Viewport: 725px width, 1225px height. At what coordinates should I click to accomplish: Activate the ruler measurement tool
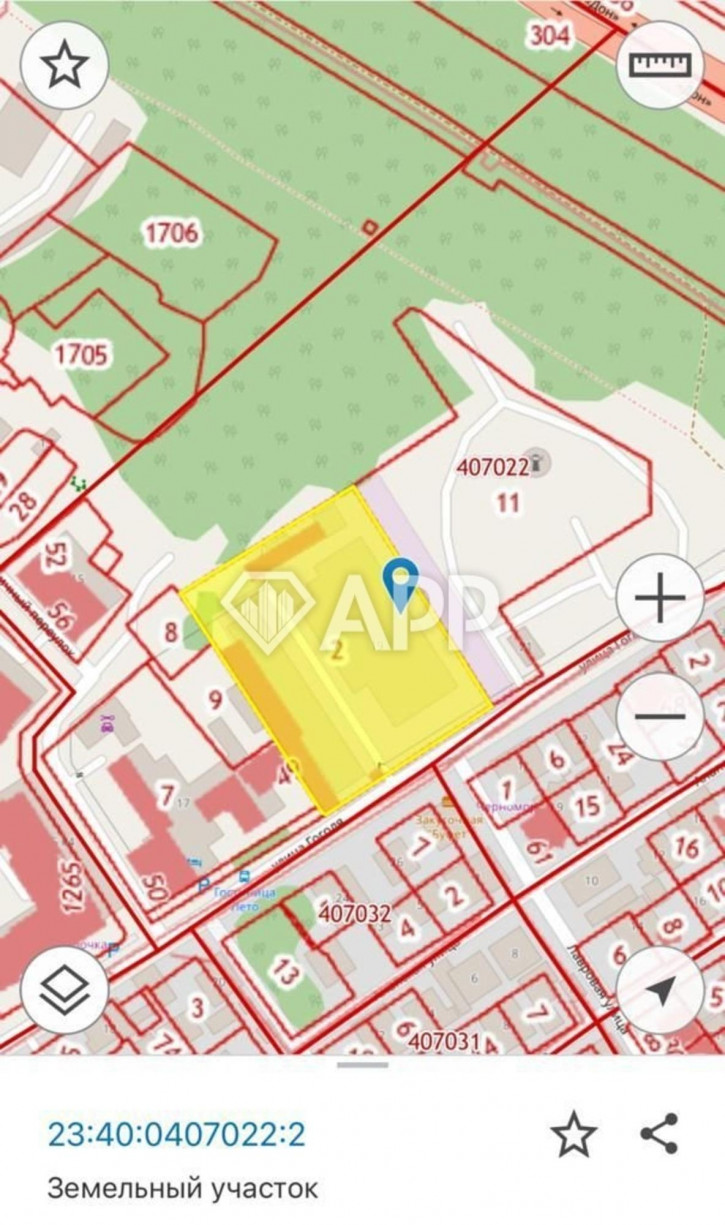[x=660, y=65]
